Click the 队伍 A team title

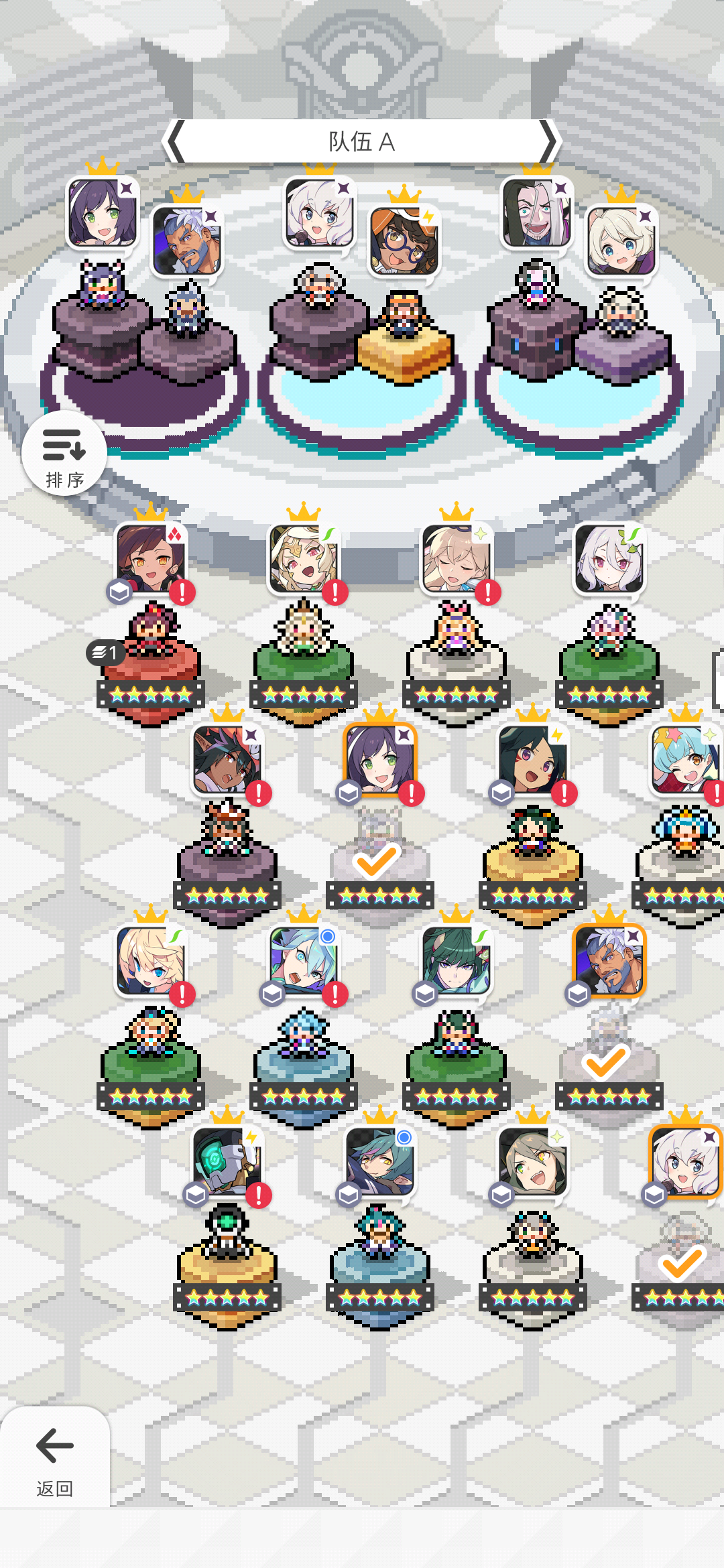click(x=359, y=141)
